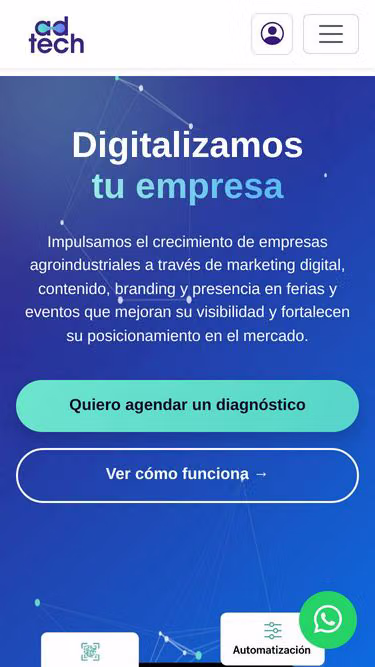The height and width of the screenshot is (667, 375).
Task: Open the hamburger menu
Action: click(x=331, y=34)
